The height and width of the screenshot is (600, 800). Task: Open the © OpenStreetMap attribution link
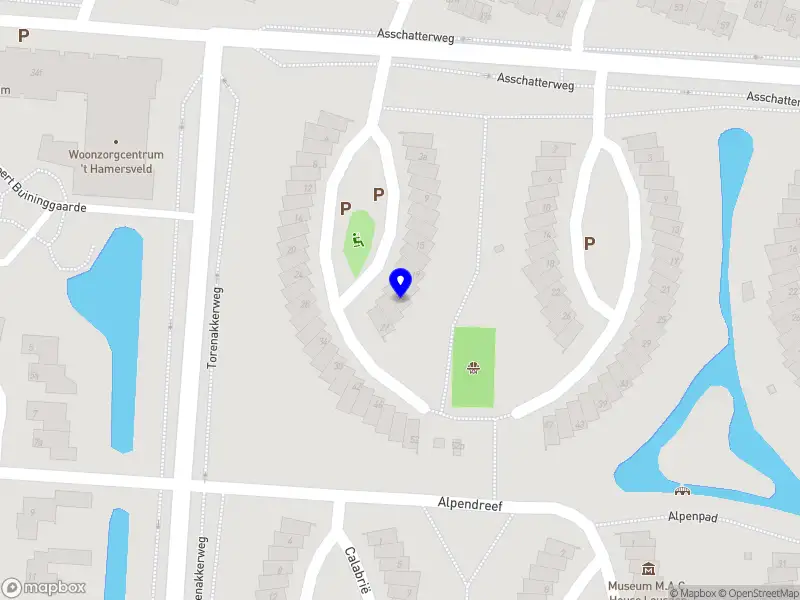point(758,593)
